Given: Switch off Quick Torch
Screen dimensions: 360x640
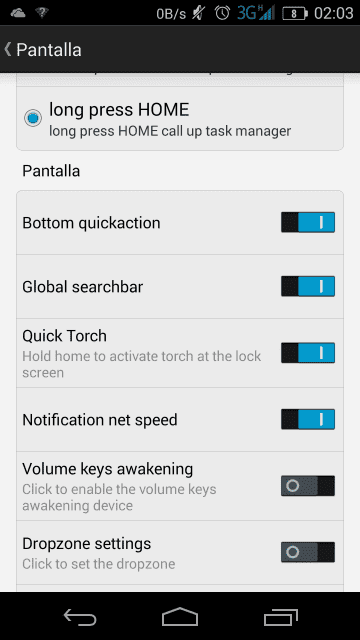Looking at the screenshot, I should [308, 353].
